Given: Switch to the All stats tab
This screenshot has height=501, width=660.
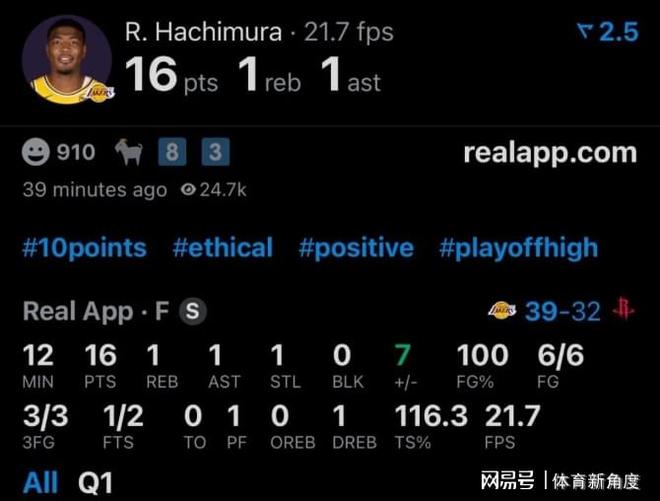Looking at the screenshot, I should point(40,483).
